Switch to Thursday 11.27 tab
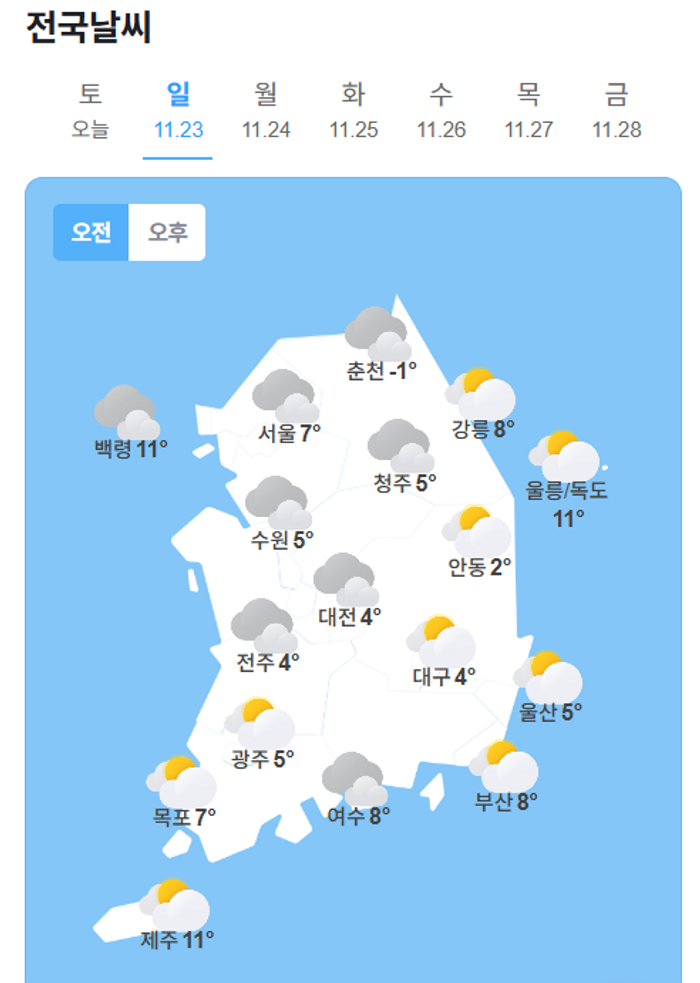This screenshot has width=700, height=983. click(529, 110)
